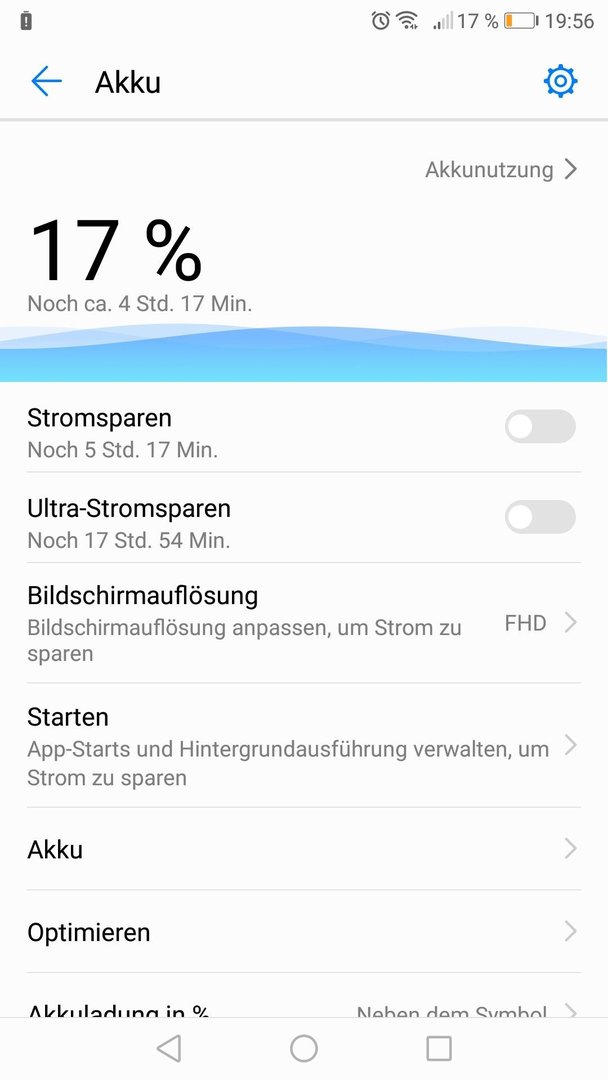The width and height of the screenshot is (608, 1080).
Task: Open Bildschirmauflösung setting
Action: tap(304, 623)
